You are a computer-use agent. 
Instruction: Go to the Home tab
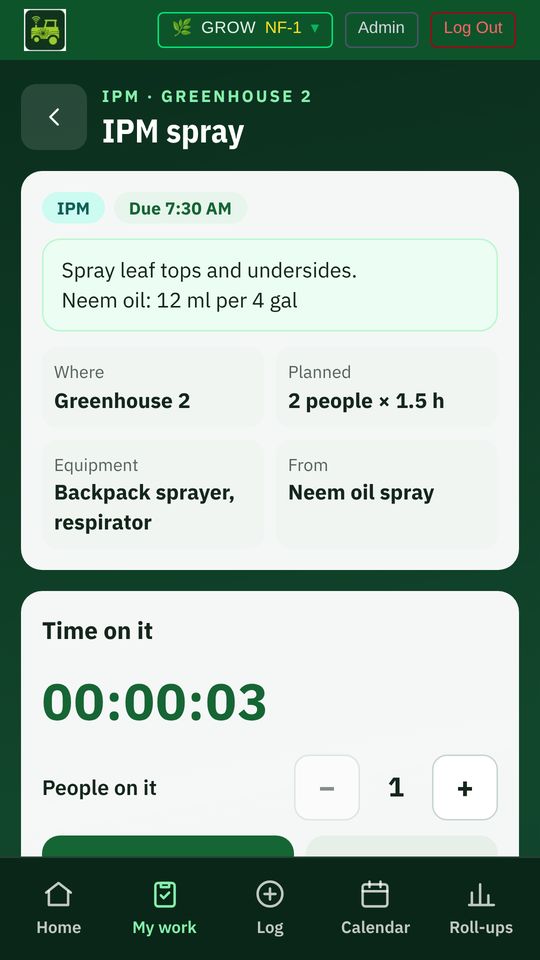[x=59, y=909]
